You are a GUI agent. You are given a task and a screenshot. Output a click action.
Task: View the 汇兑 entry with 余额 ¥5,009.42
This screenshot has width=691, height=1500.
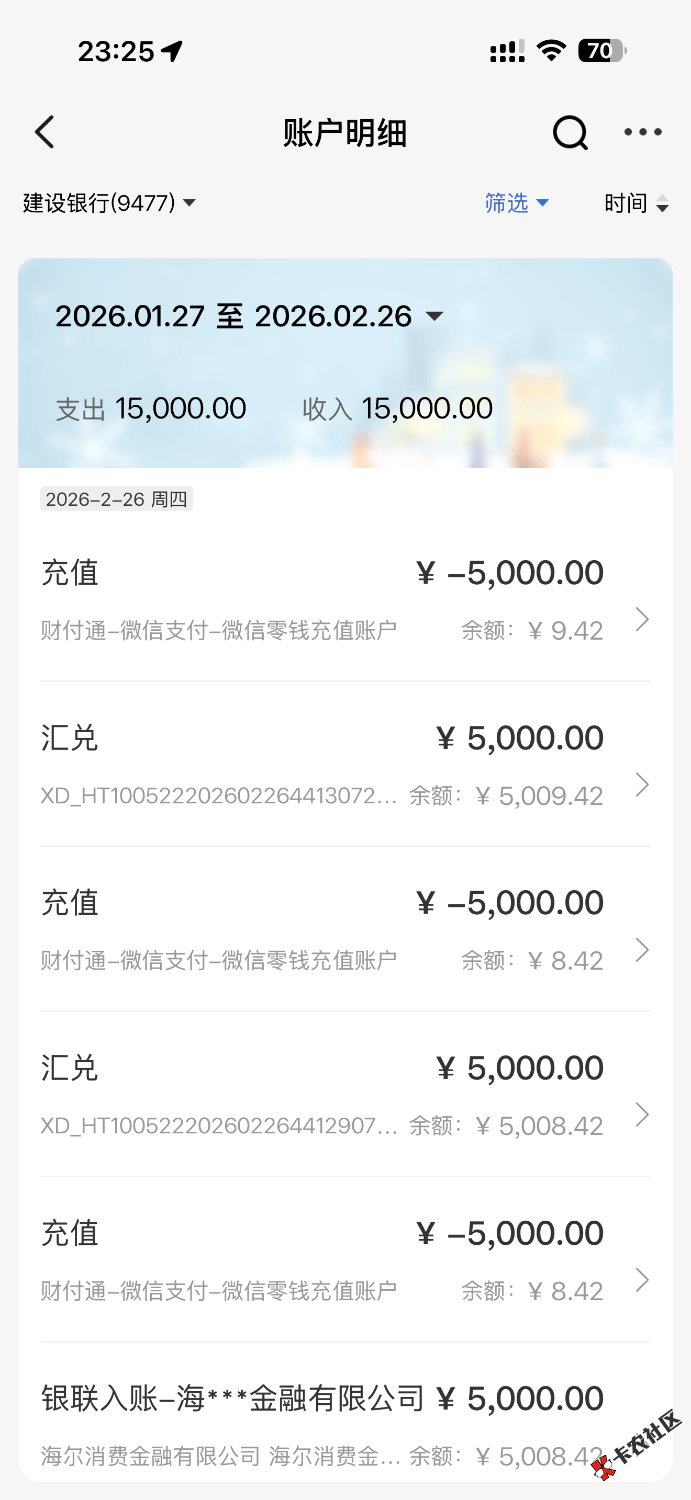tap(345, 764)
